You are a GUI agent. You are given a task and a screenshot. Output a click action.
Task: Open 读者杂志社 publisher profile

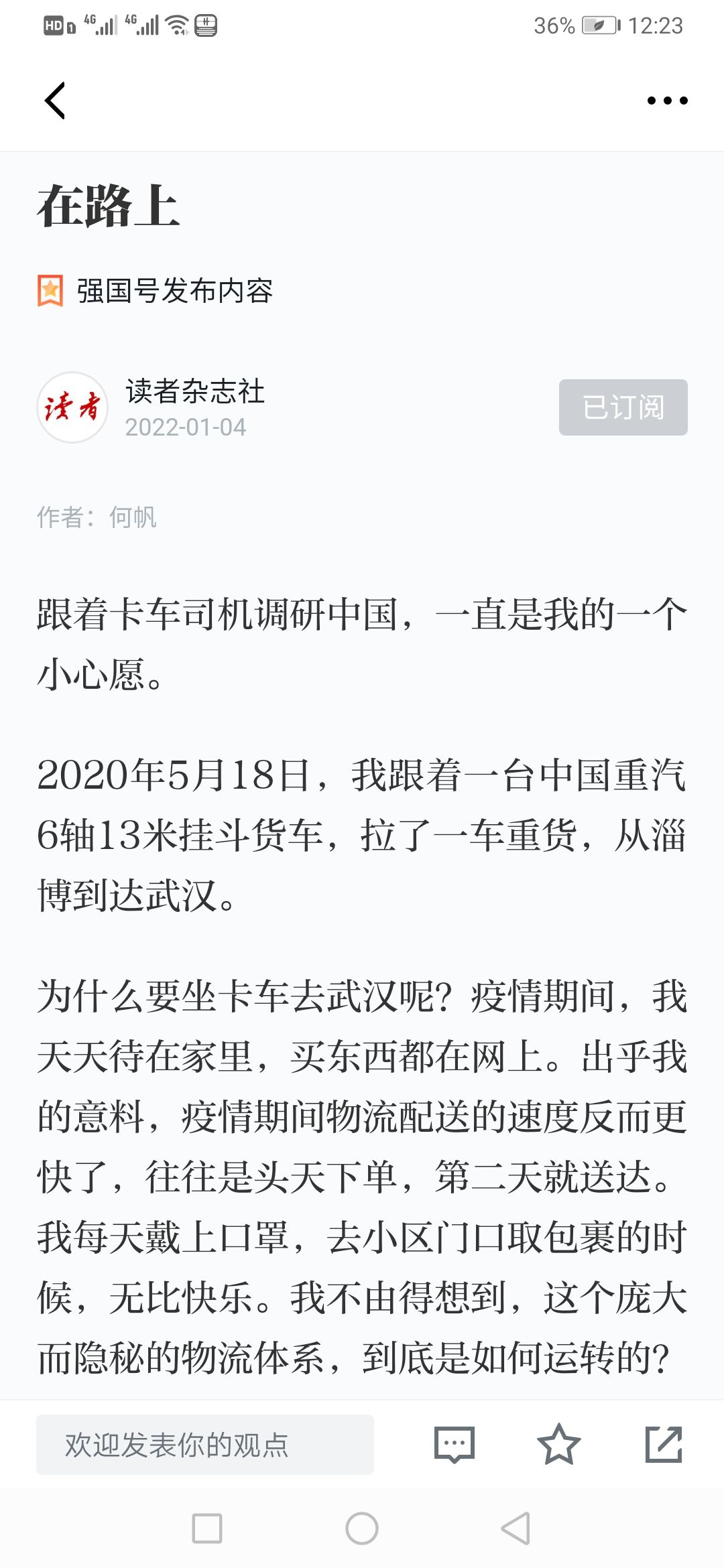point(195,391)
